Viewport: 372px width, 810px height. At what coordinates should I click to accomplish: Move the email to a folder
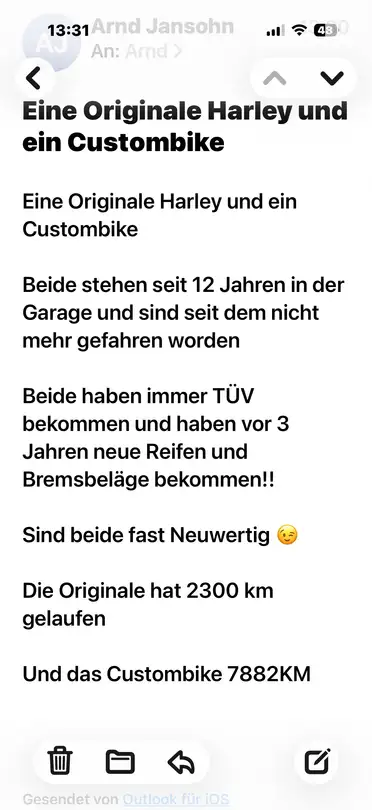point(120,761)
